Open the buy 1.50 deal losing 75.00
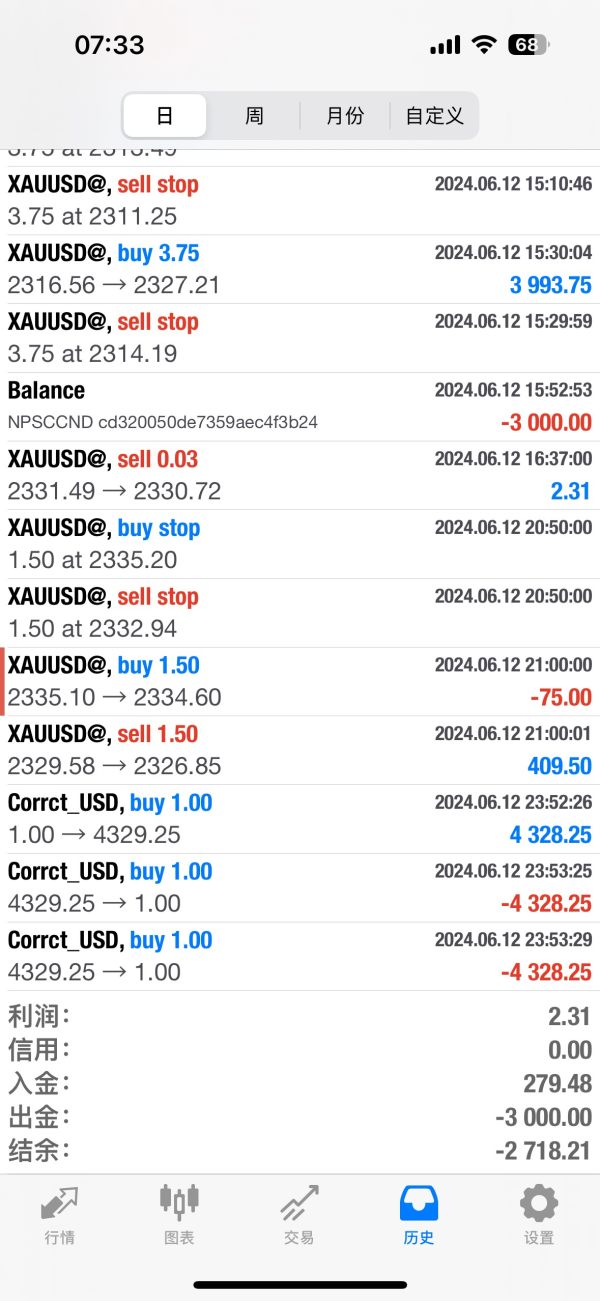This screenshot has width=600, height=1301. coord(300,681)
